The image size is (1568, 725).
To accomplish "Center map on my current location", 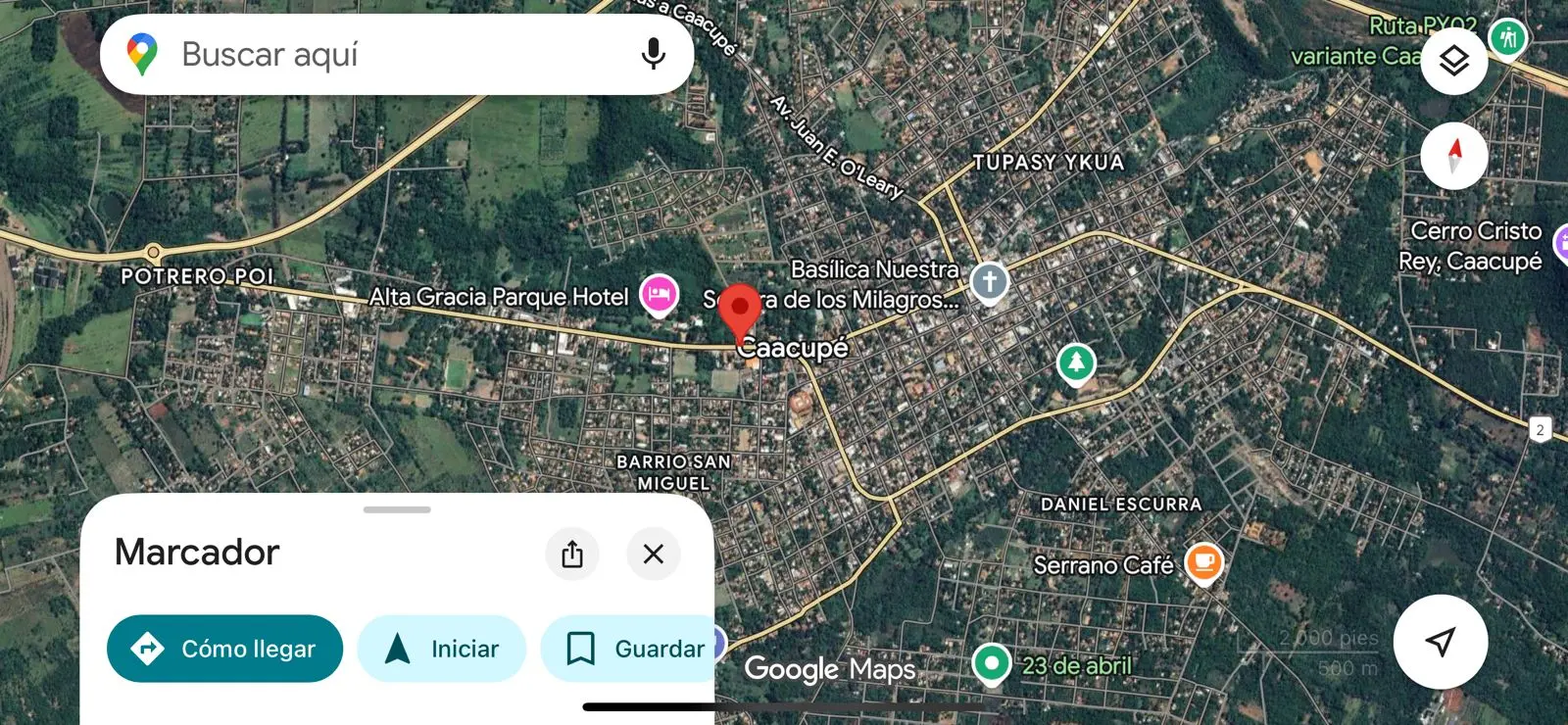I will (1440, 642).
